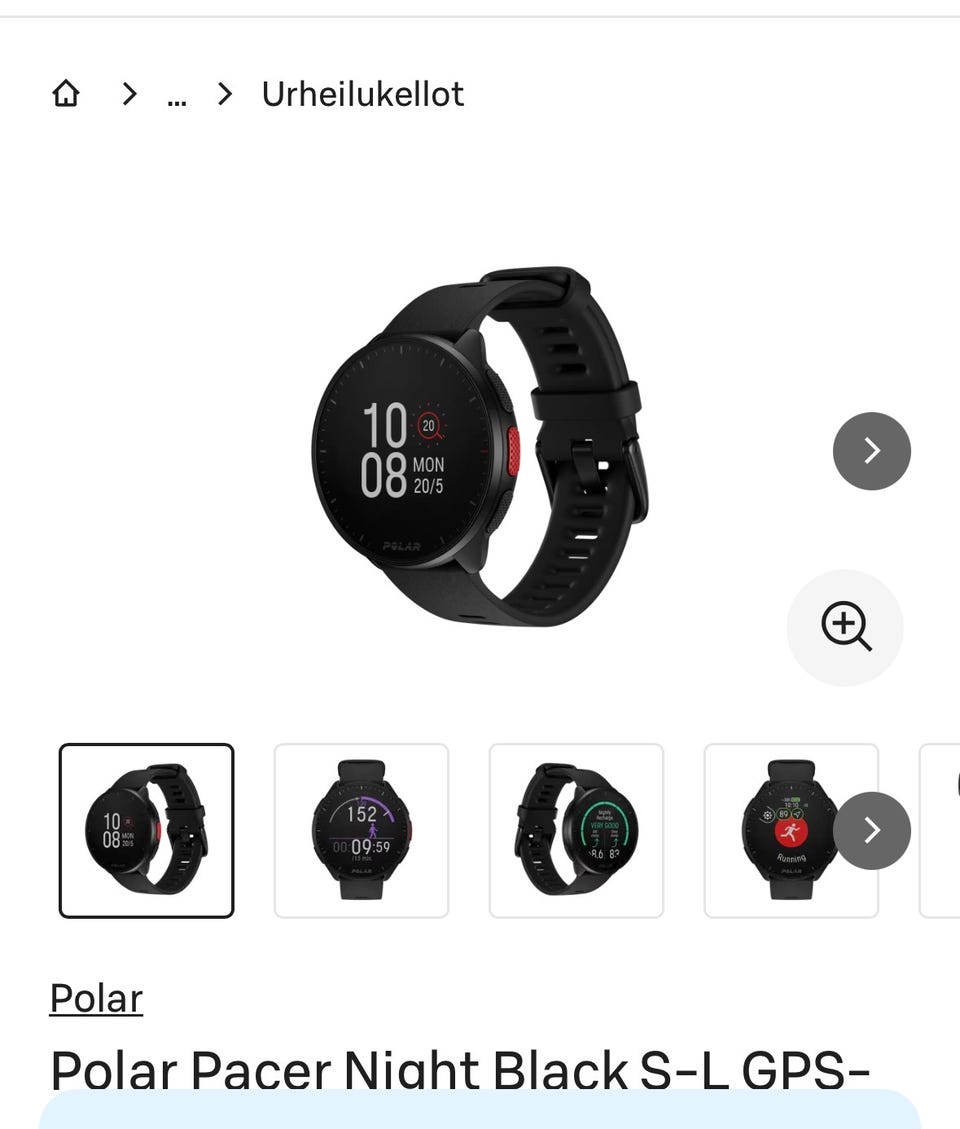The image size is (960, 1129).
Task: Open the main Polar Pacer product photo
Action: (480, 447)
